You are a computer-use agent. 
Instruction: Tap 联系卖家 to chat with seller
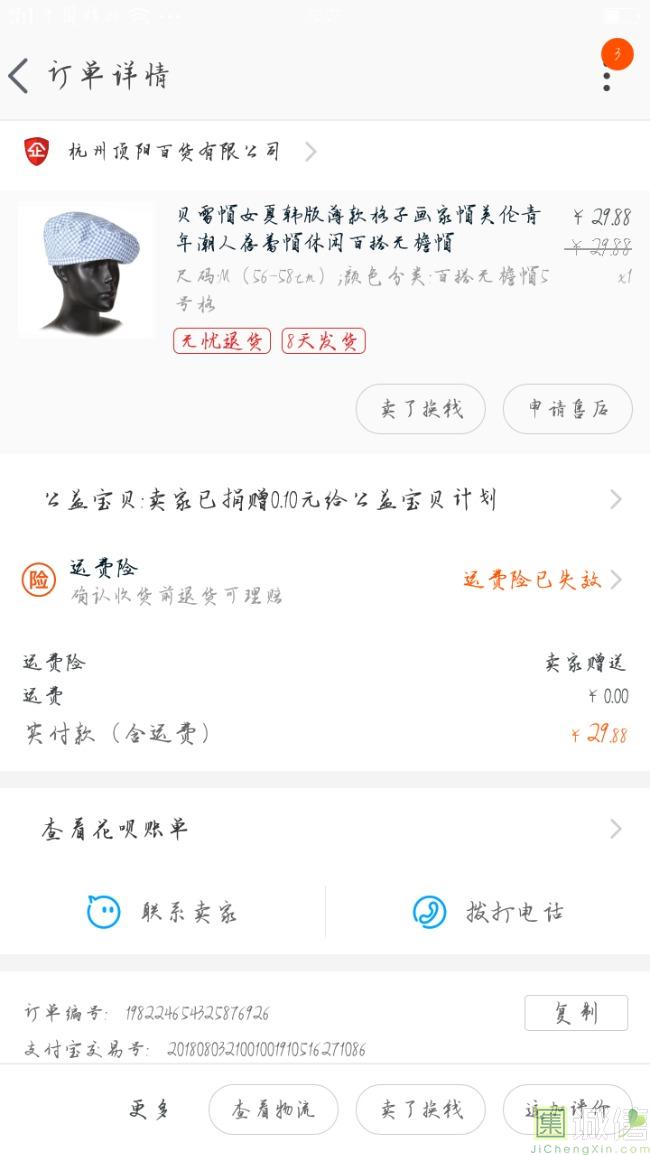(x=162, y=912)
